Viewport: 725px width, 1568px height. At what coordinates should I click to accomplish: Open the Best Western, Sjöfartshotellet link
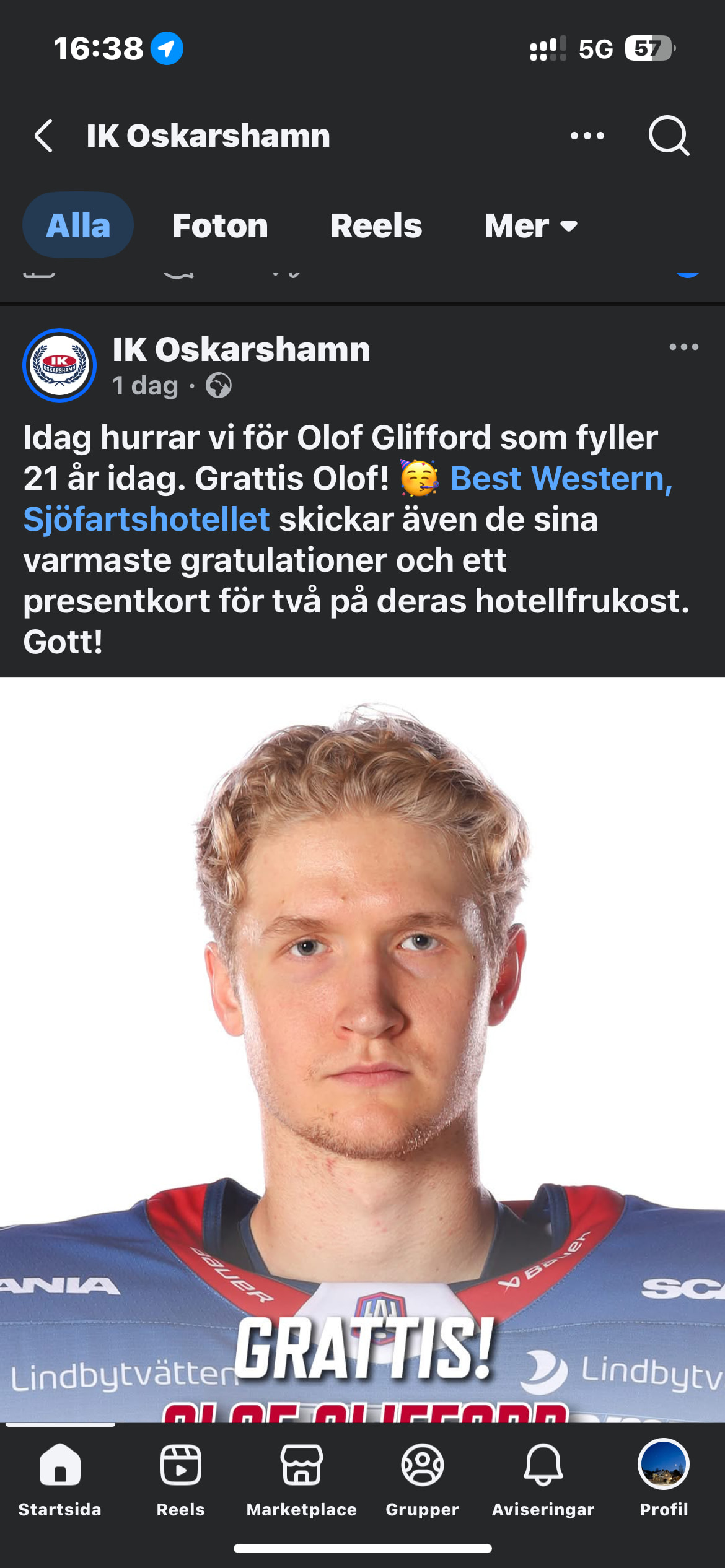pos(561,479)
